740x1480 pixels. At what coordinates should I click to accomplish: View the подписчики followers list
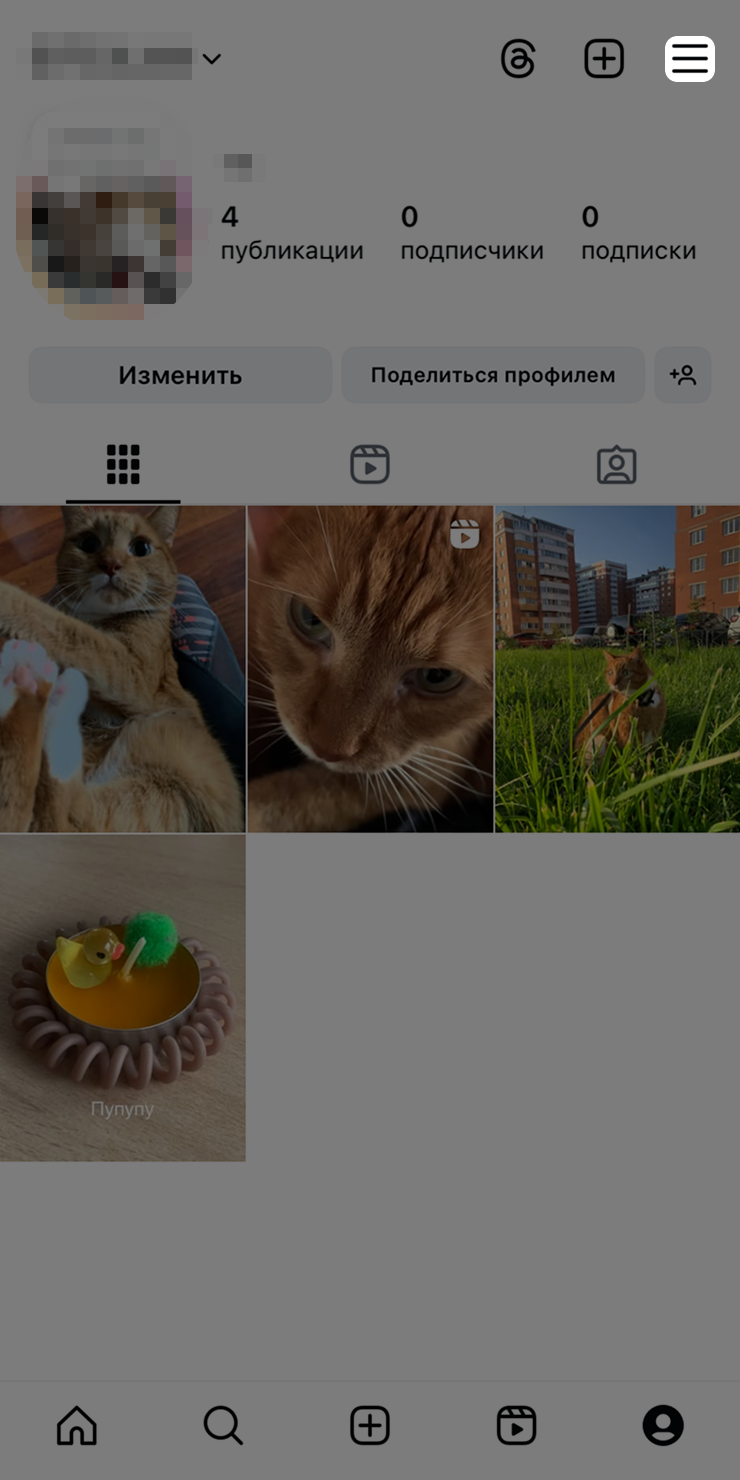(x=472, y=233)
